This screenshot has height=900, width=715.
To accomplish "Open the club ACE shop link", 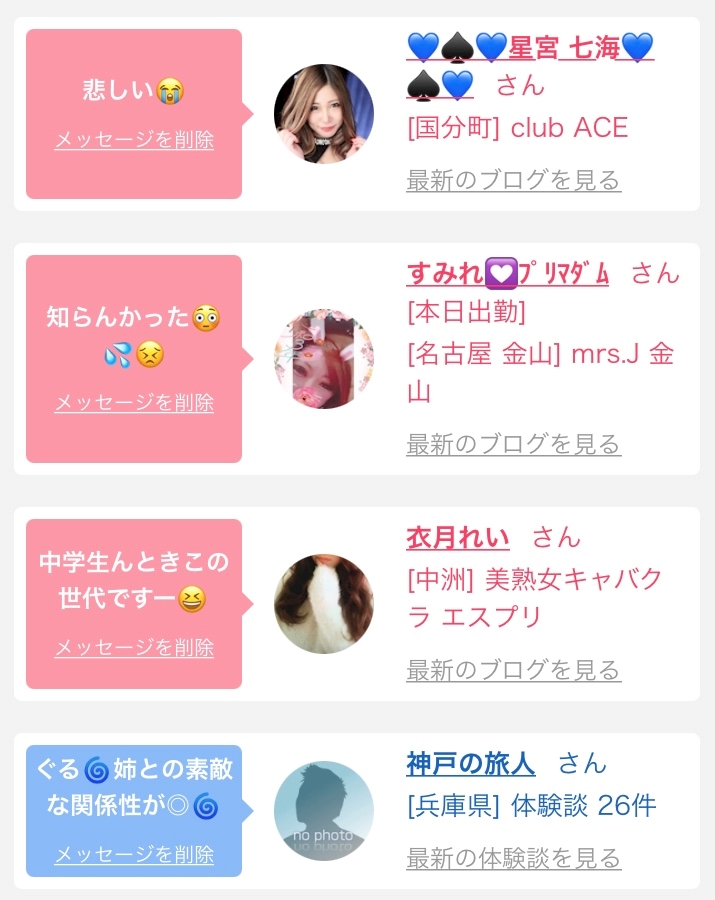I will (x=518, y=127).
